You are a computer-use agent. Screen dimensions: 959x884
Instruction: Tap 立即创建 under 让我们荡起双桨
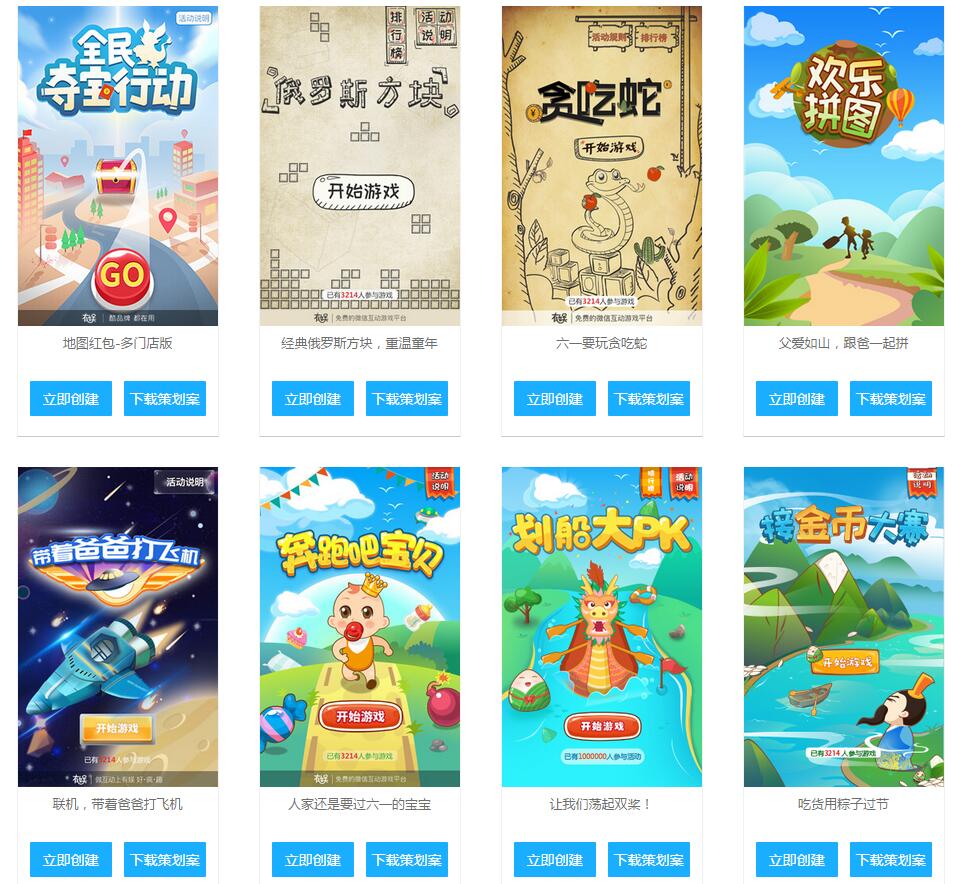554,859
